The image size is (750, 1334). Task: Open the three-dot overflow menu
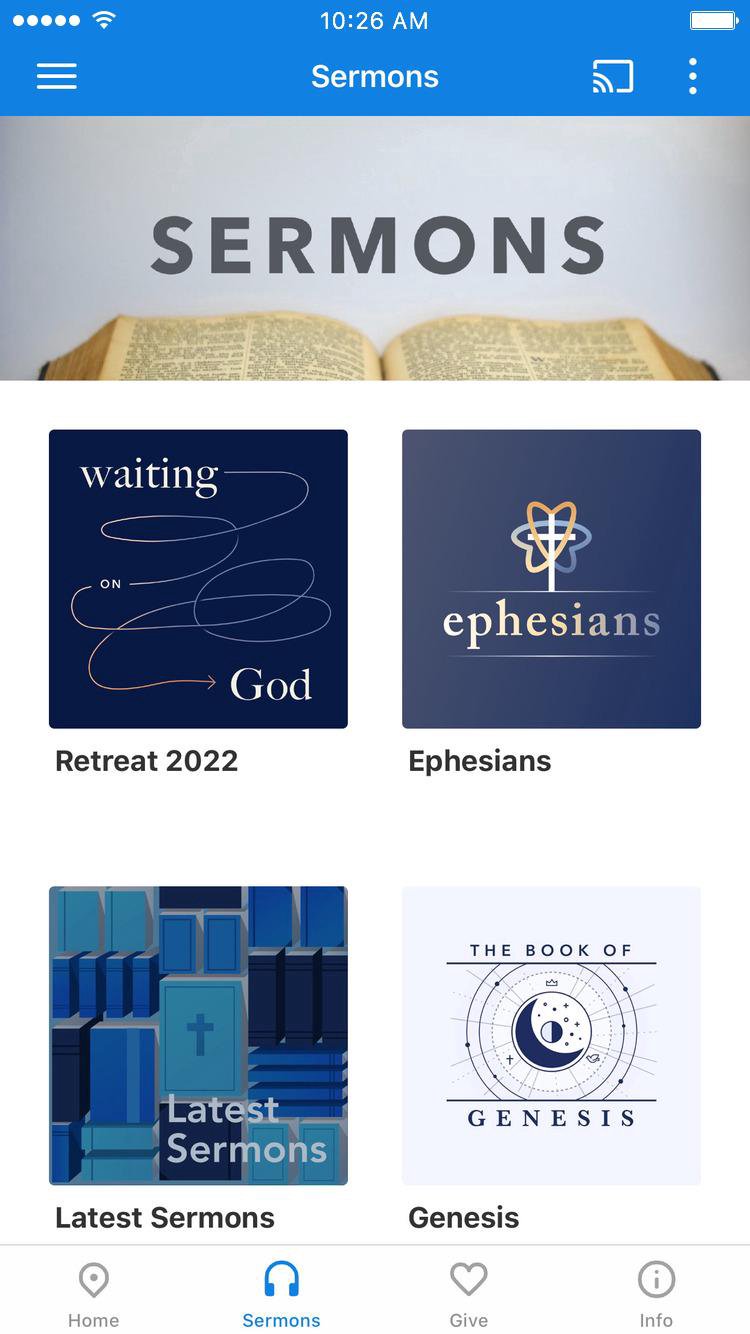pos(692,77)
